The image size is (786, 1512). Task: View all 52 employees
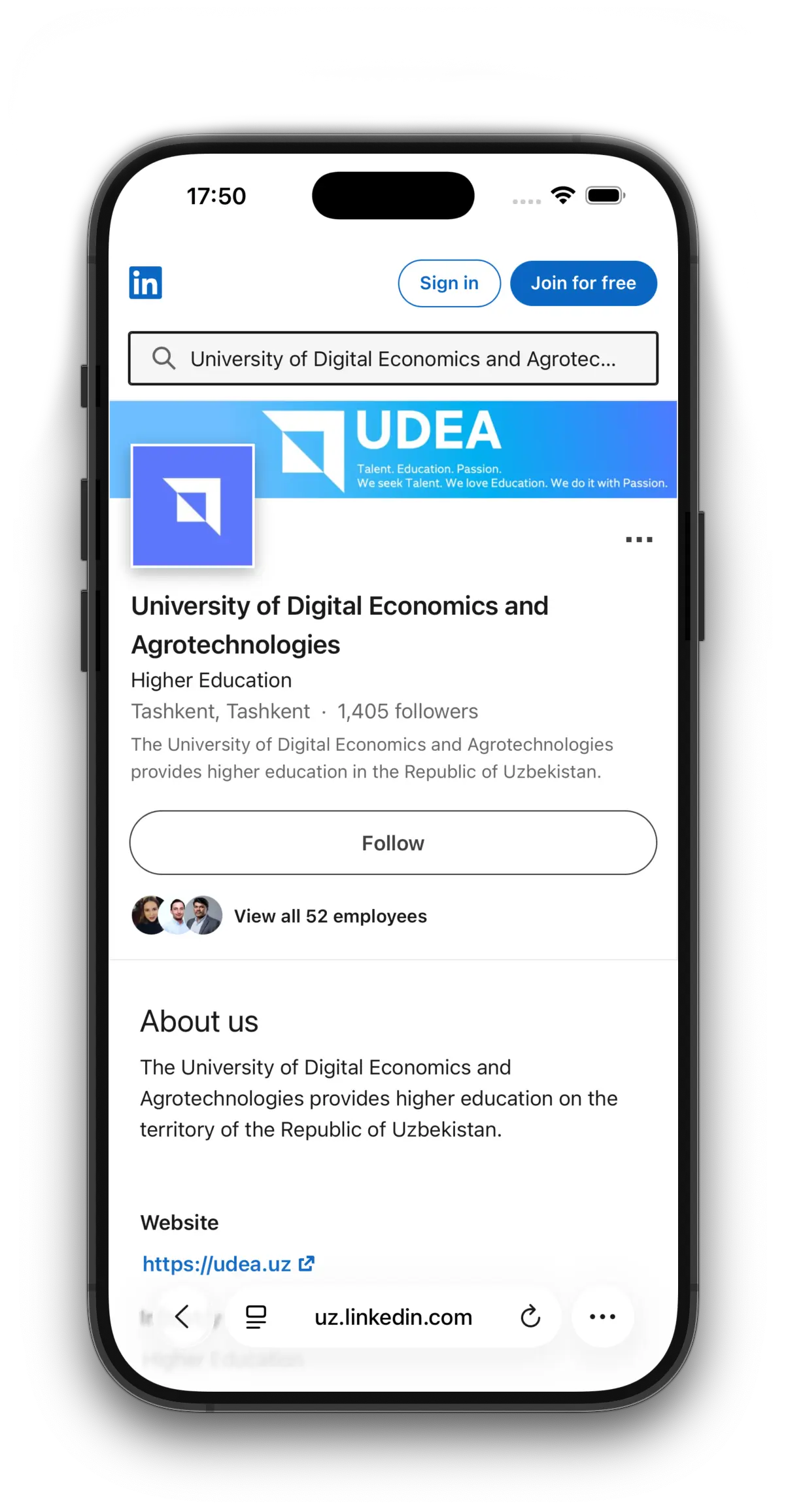click(330, 916)
